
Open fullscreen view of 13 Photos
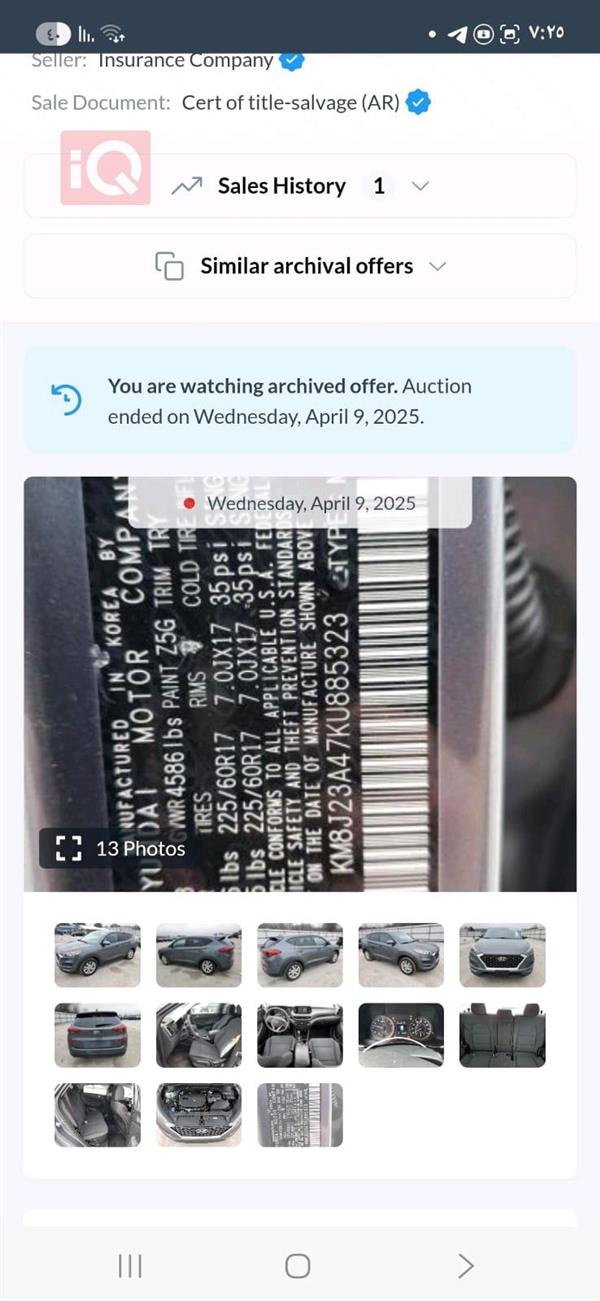pos(114,849)
